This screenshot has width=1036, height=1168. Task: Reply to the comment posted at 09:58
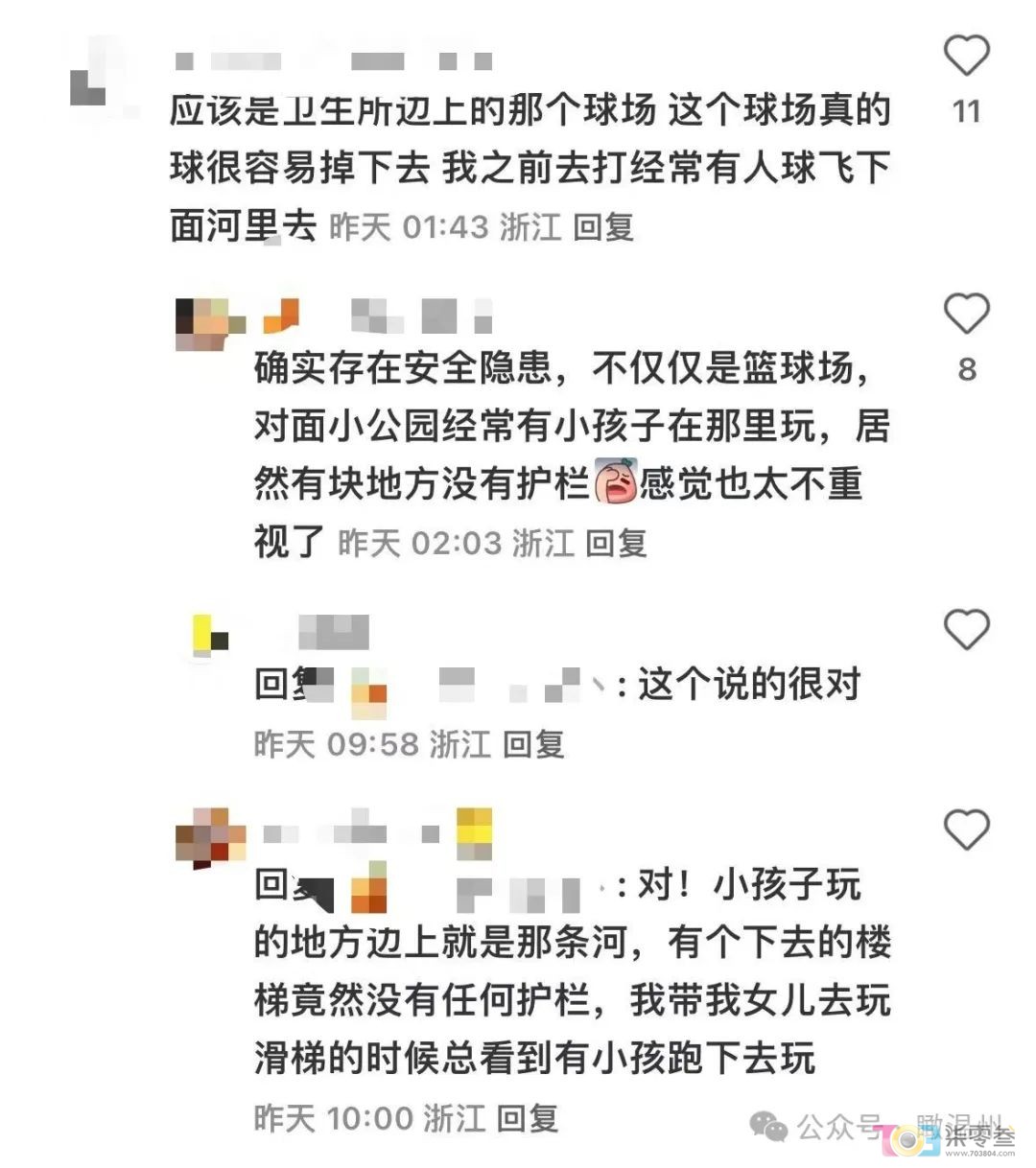(x=533, y=744)
